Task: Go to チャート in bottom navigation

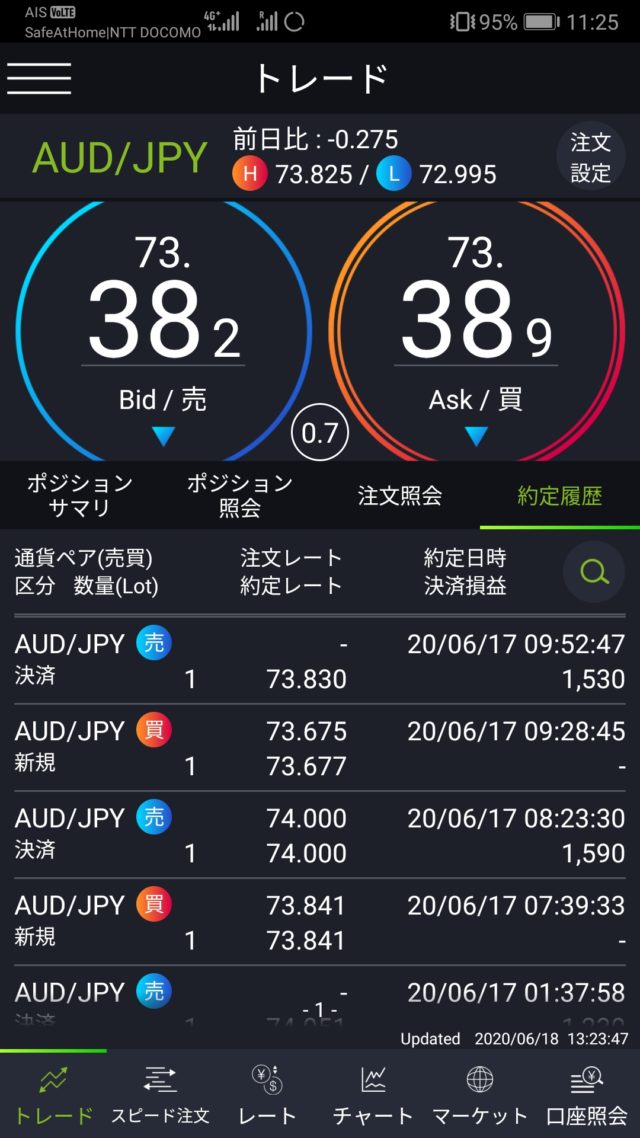Action: (373, 1095)
